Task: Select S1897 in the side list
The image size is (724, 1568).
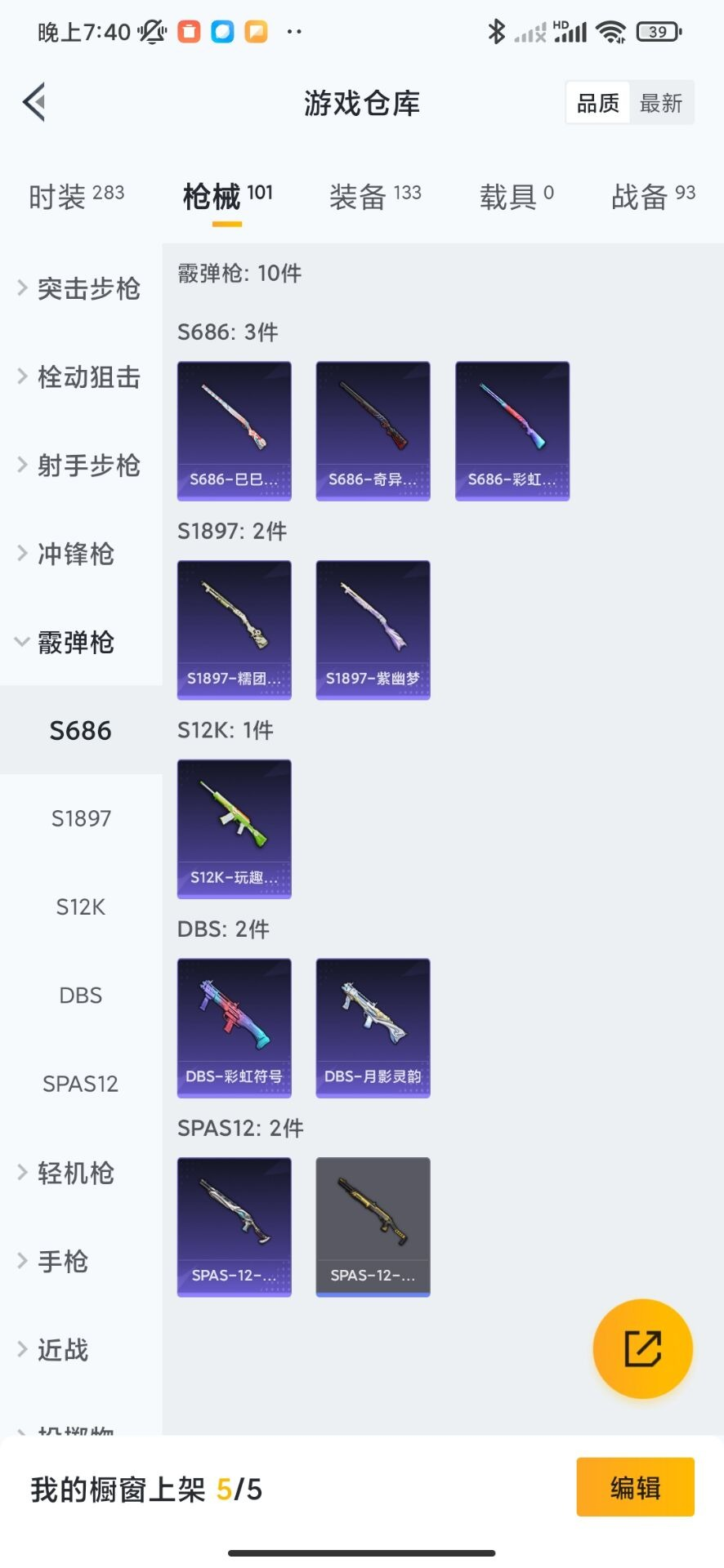Action: (x=81, y=818)
